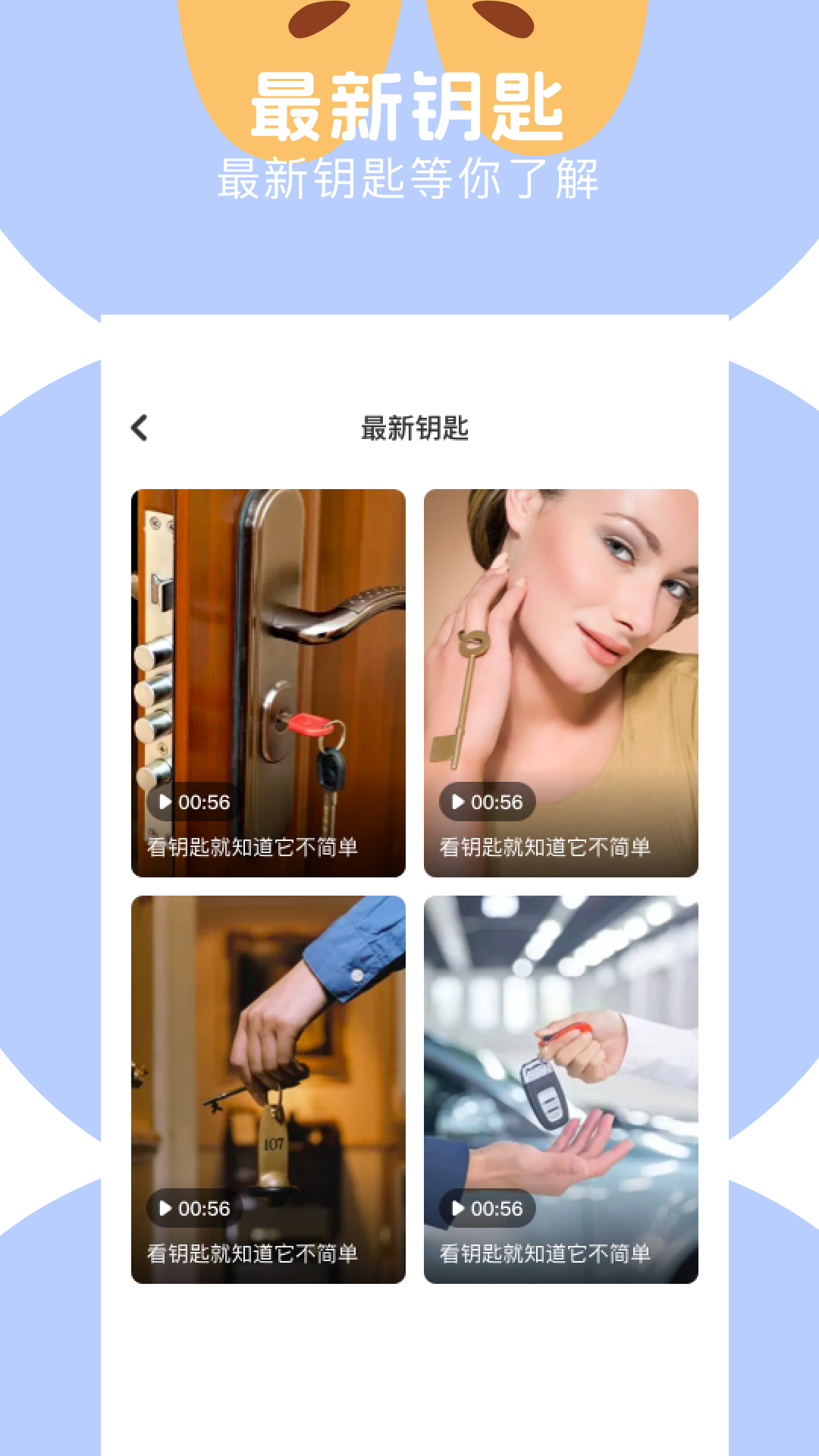Open the hotel room key 107 video thumbnail
The height and width of the screenshot is (1456, 819).
click(x=271, y=1046)
